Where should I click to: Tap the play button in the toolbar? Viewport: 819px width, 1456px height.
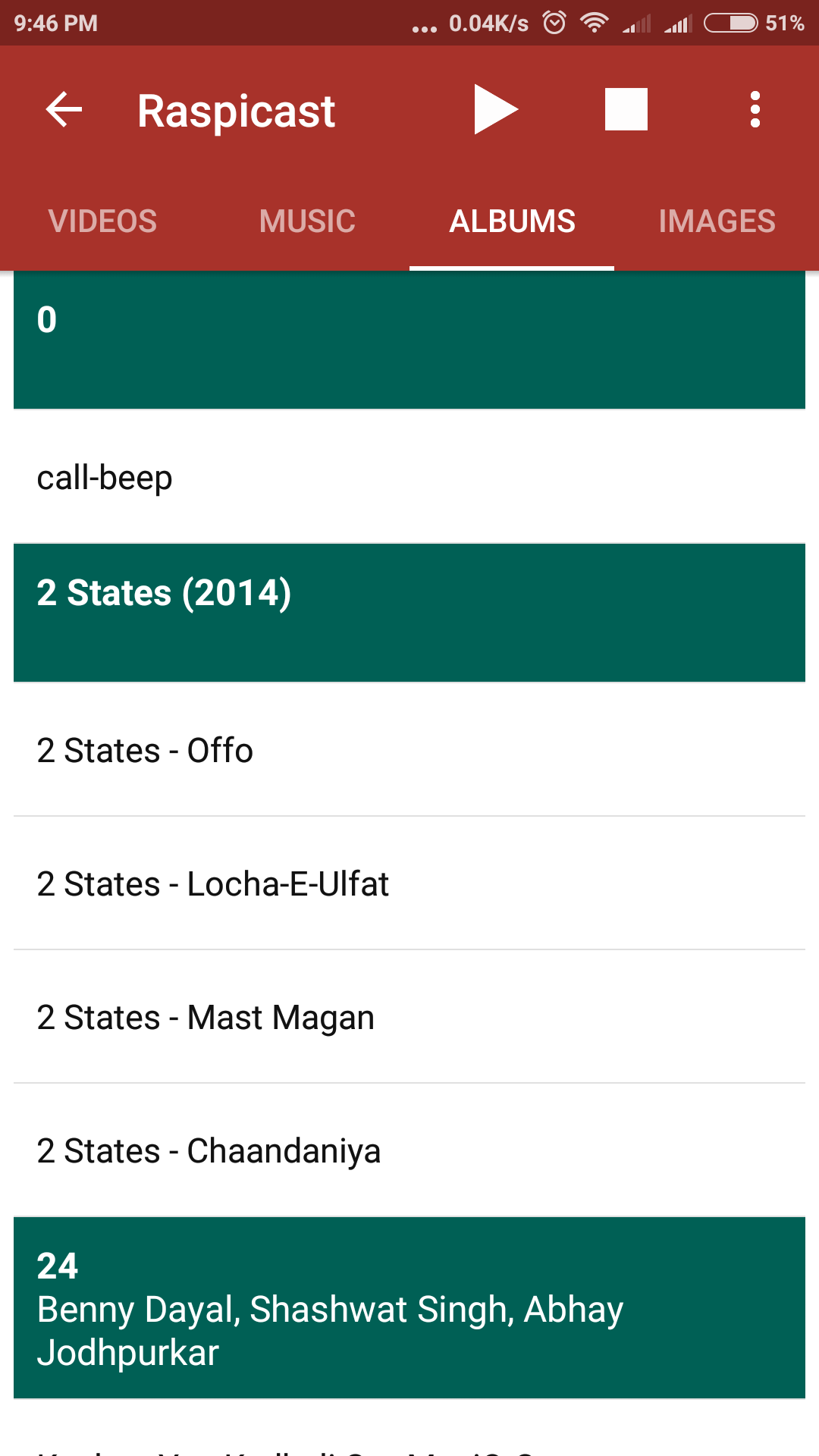pyautogui.click(x=497, y=110)
